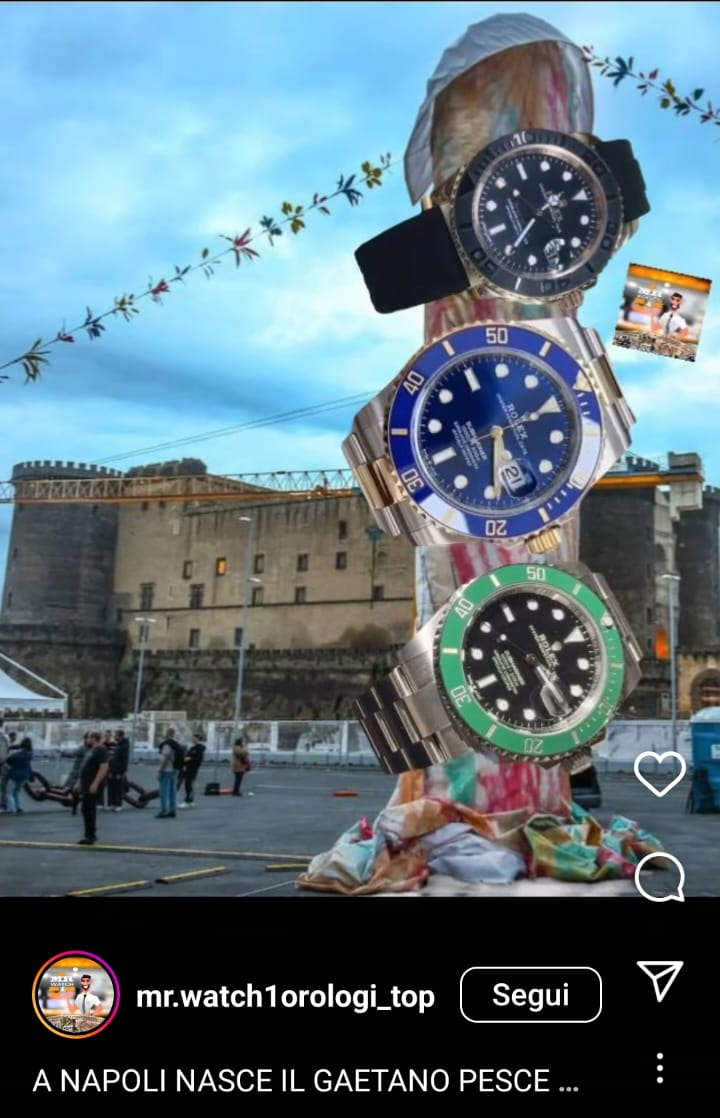Open the three-dot overflow menu

pos(660,1068)
